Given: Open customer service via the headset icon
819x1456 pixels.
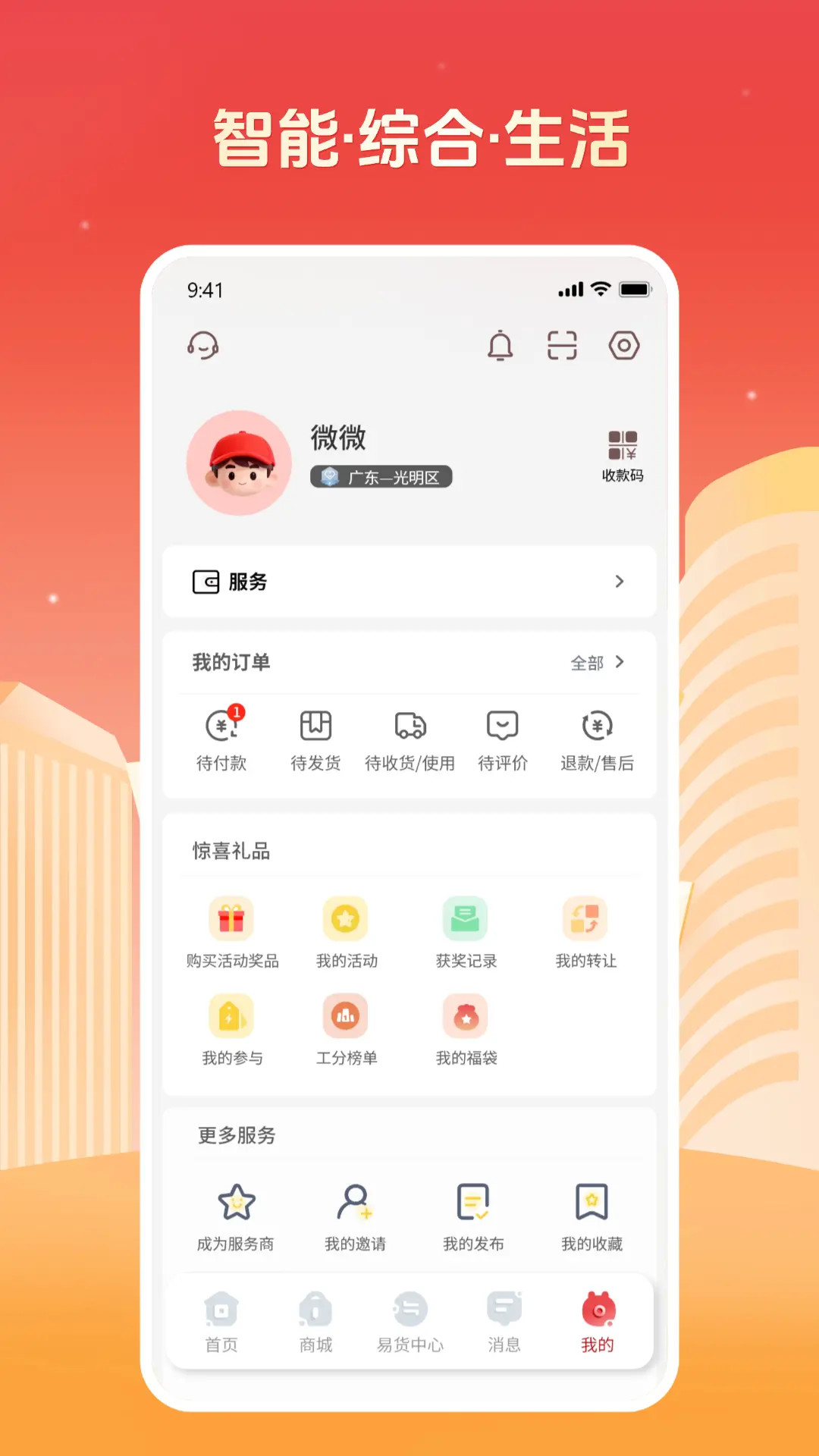Looking at the screenshot, I should [202, 346].
